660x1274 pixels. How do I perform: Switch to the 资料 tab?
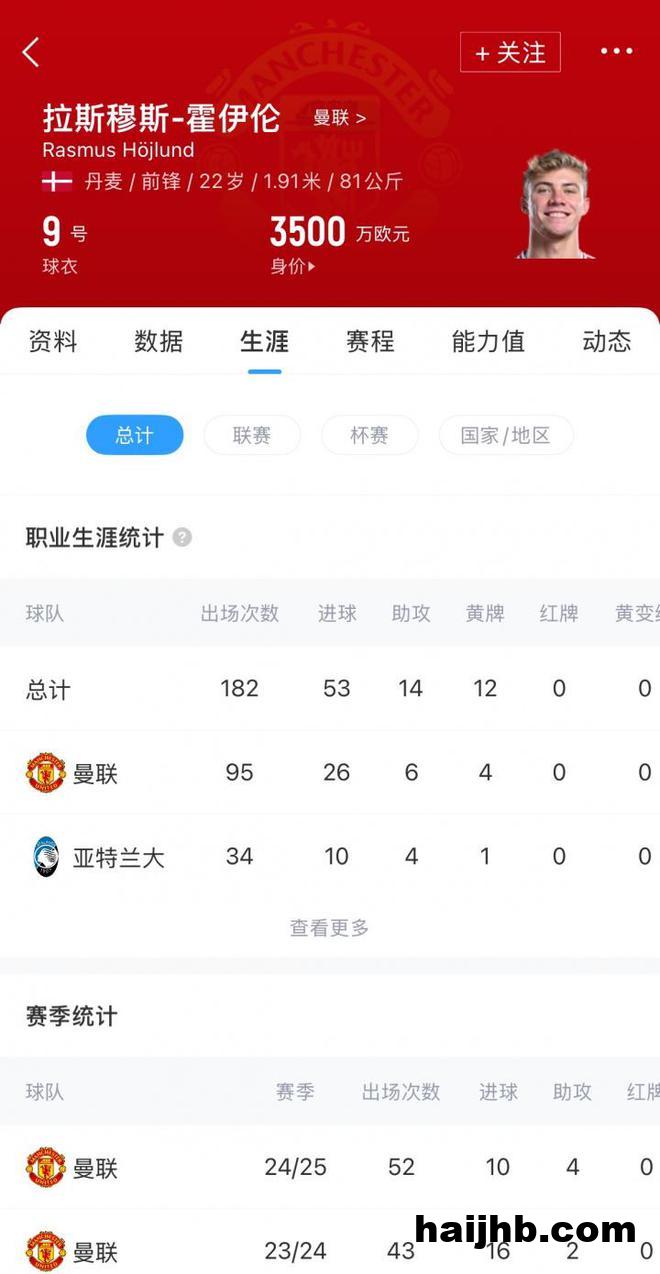(52, 341)
